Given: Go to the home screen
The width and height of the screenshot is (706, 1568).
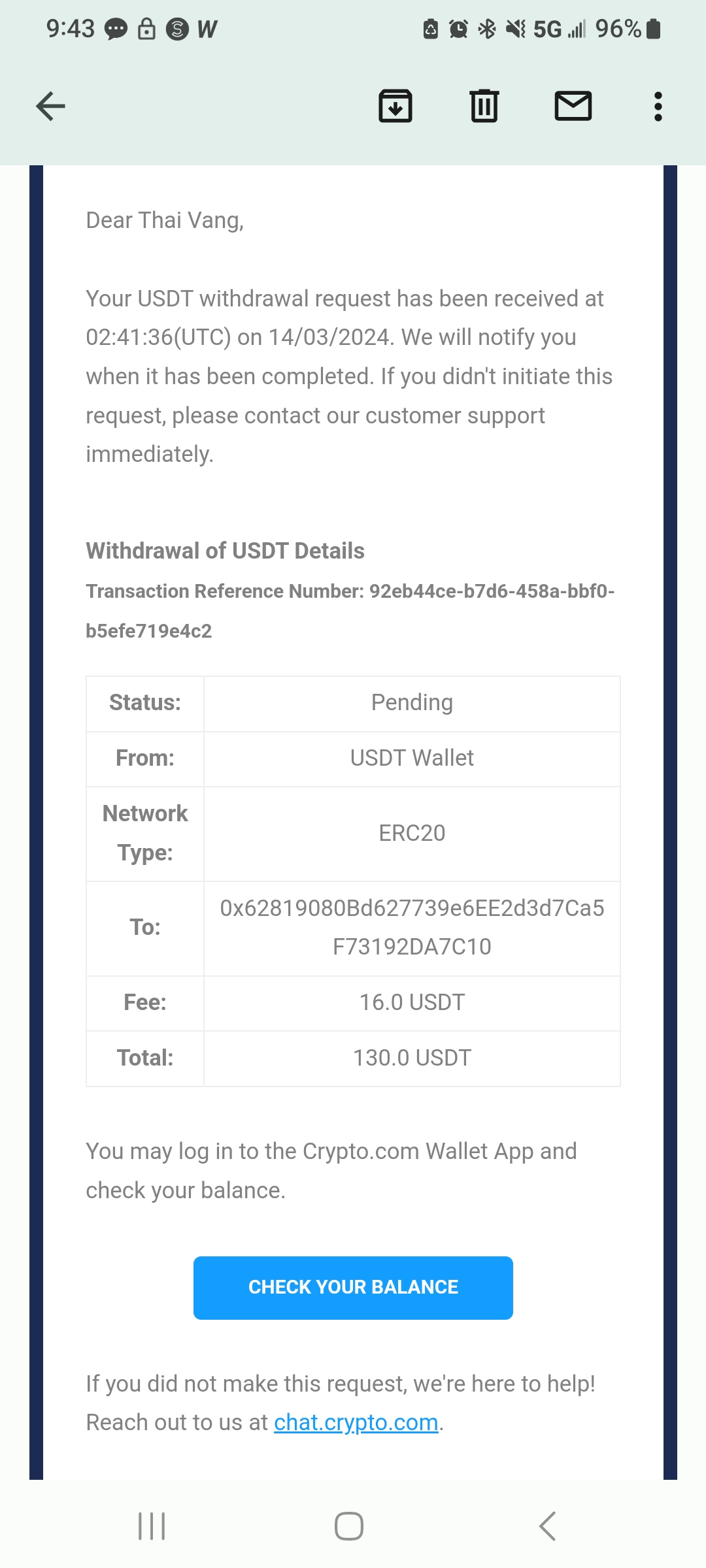Looking at the screenshot, I should coord(349,1526).
